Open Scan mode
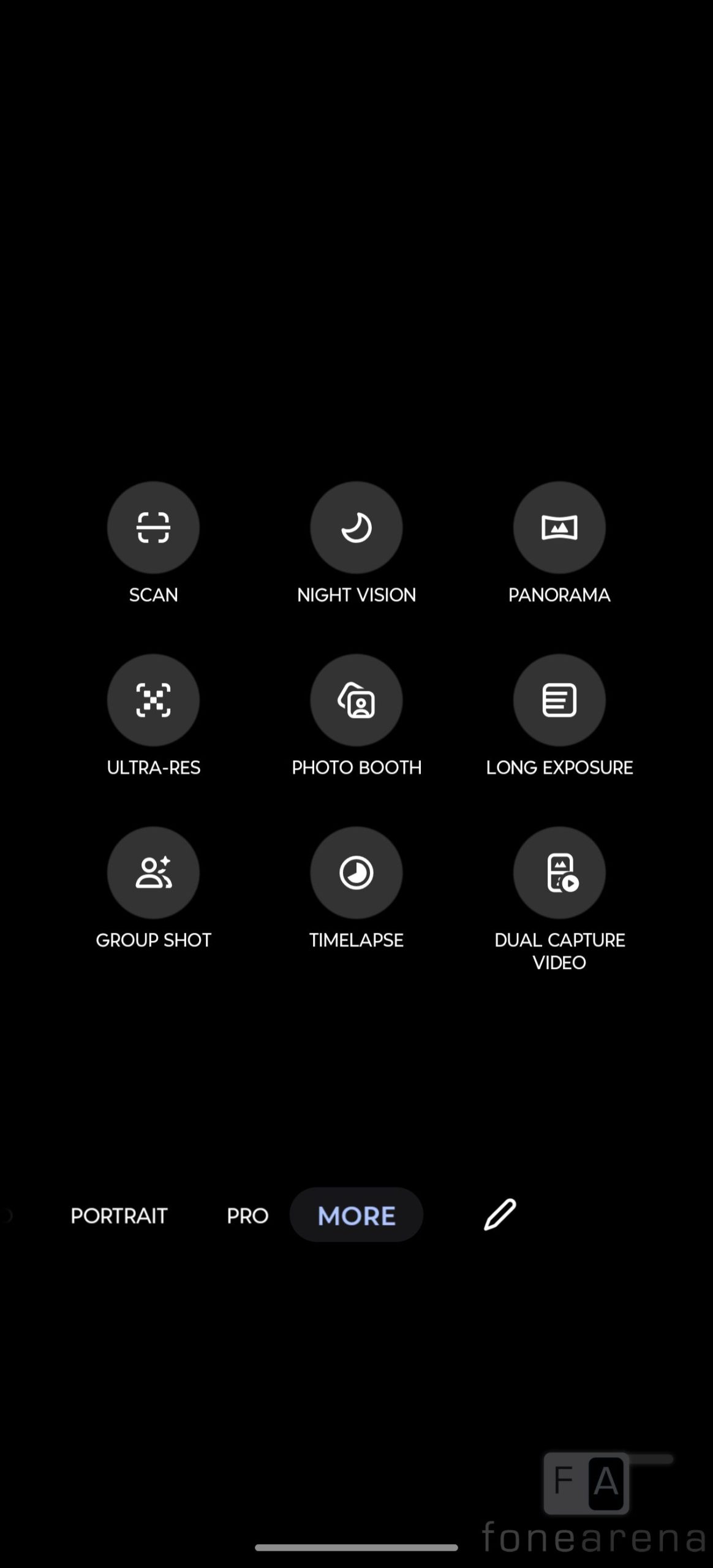The height and width of the screenshot is (1568, 713). [x=153, y=527]
